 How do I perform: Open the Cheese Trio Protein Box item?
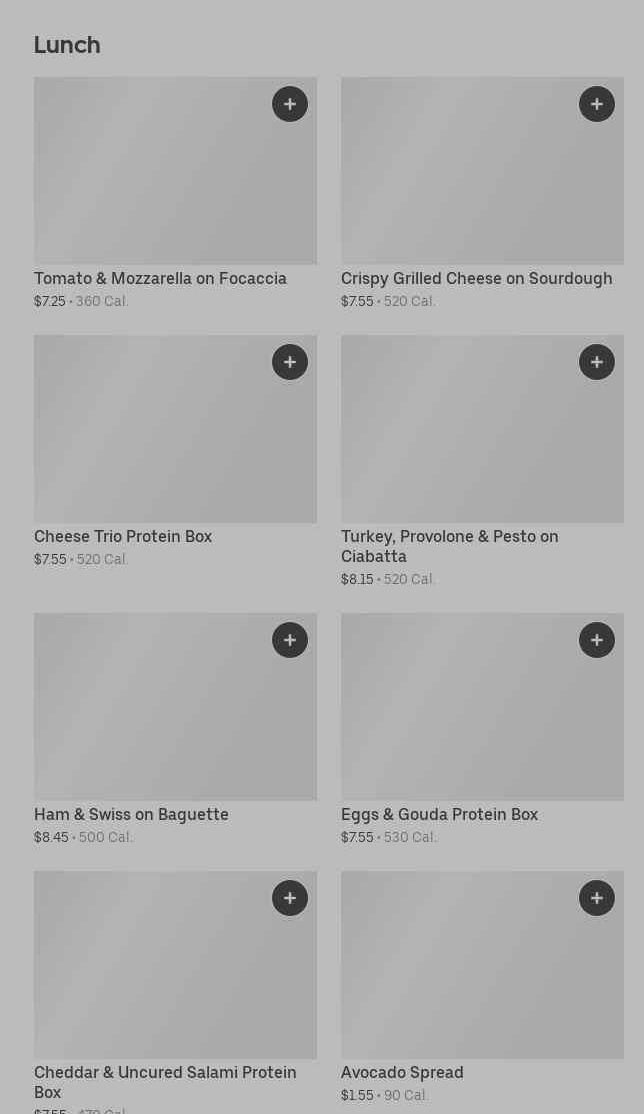(123, 537)
